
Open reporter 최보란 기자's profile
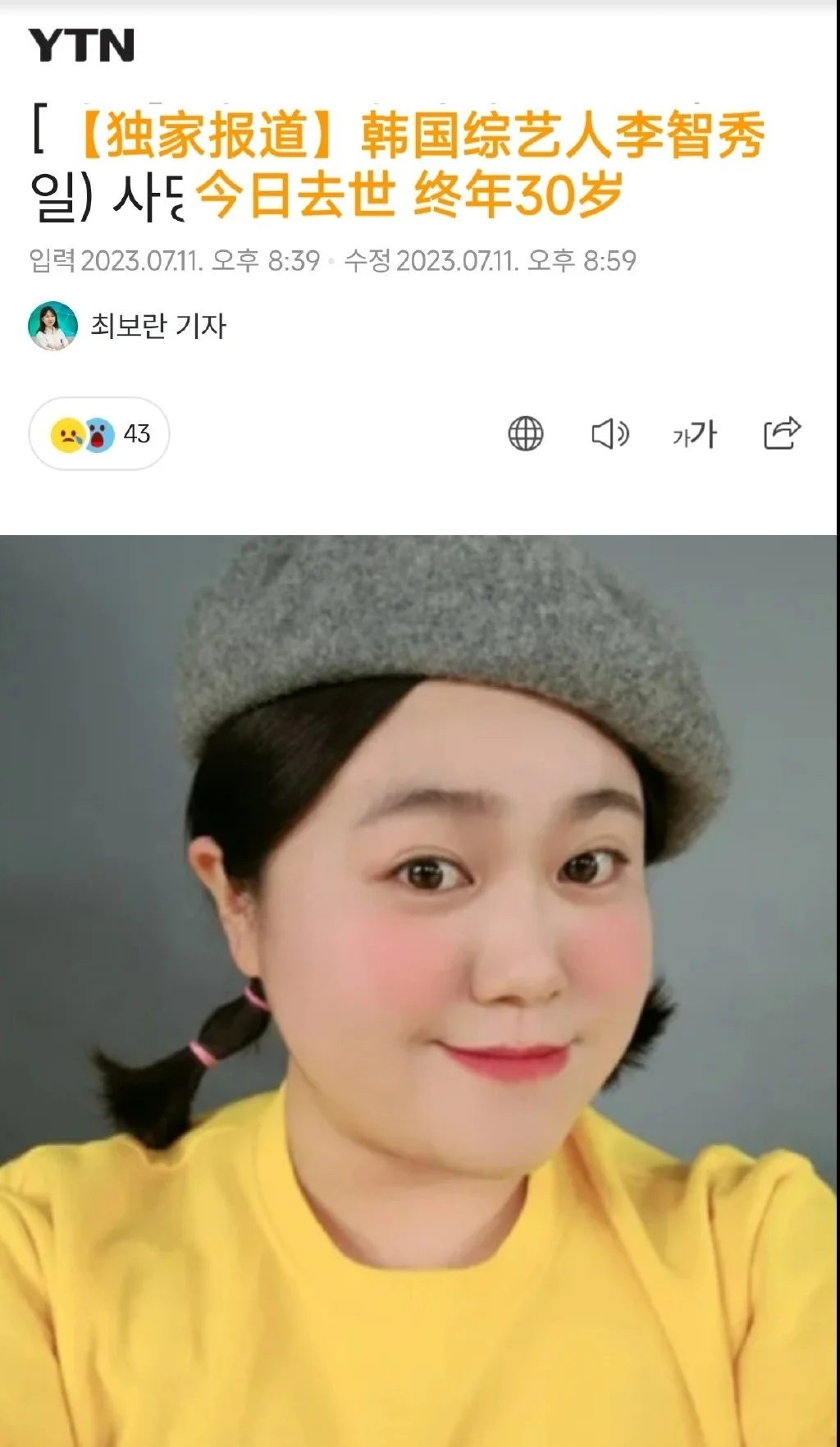[127, 326]
